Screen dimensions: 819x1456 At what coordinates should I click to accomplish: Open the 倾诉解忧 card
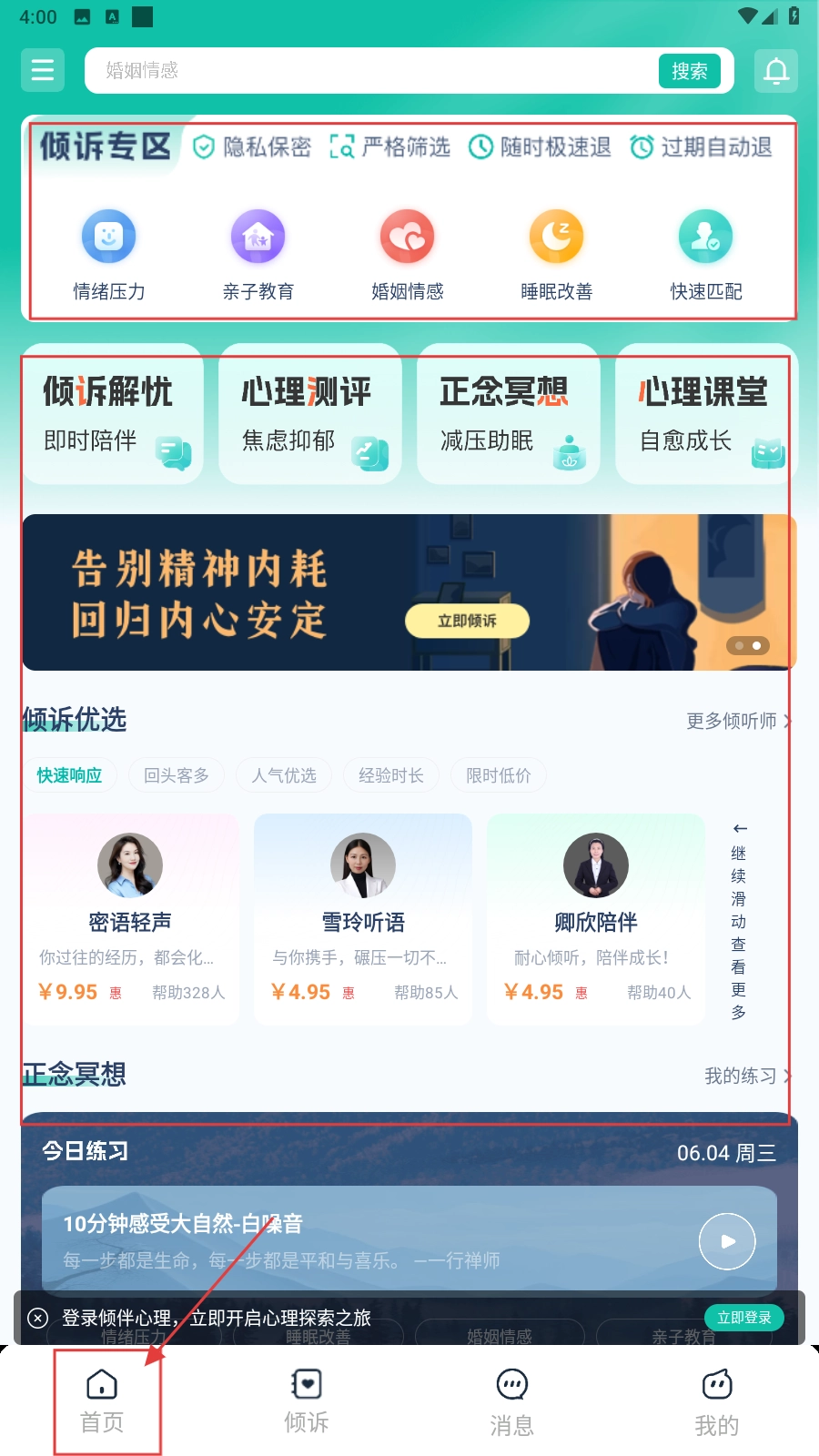click(x=113, y=414)
